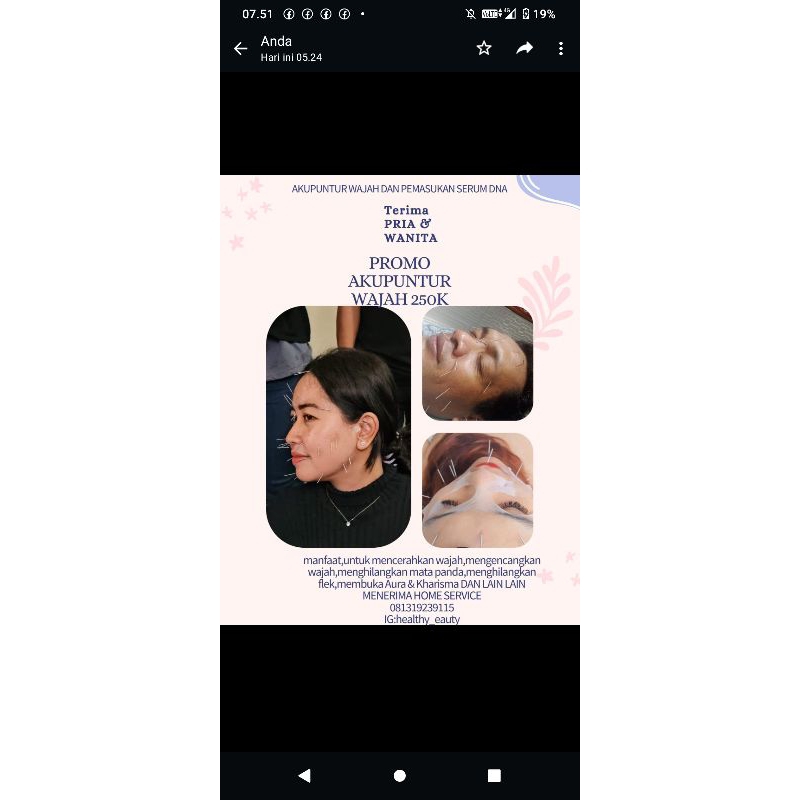Go back from the image viewer
This screenshot has height=800, width=800.
[240, 49]
